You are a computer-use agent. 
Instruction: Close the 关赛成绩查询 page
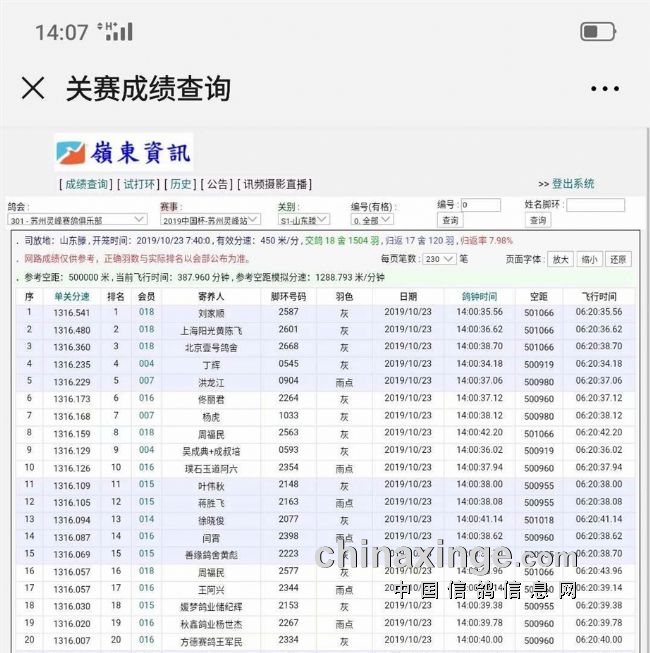coord(33,88)
